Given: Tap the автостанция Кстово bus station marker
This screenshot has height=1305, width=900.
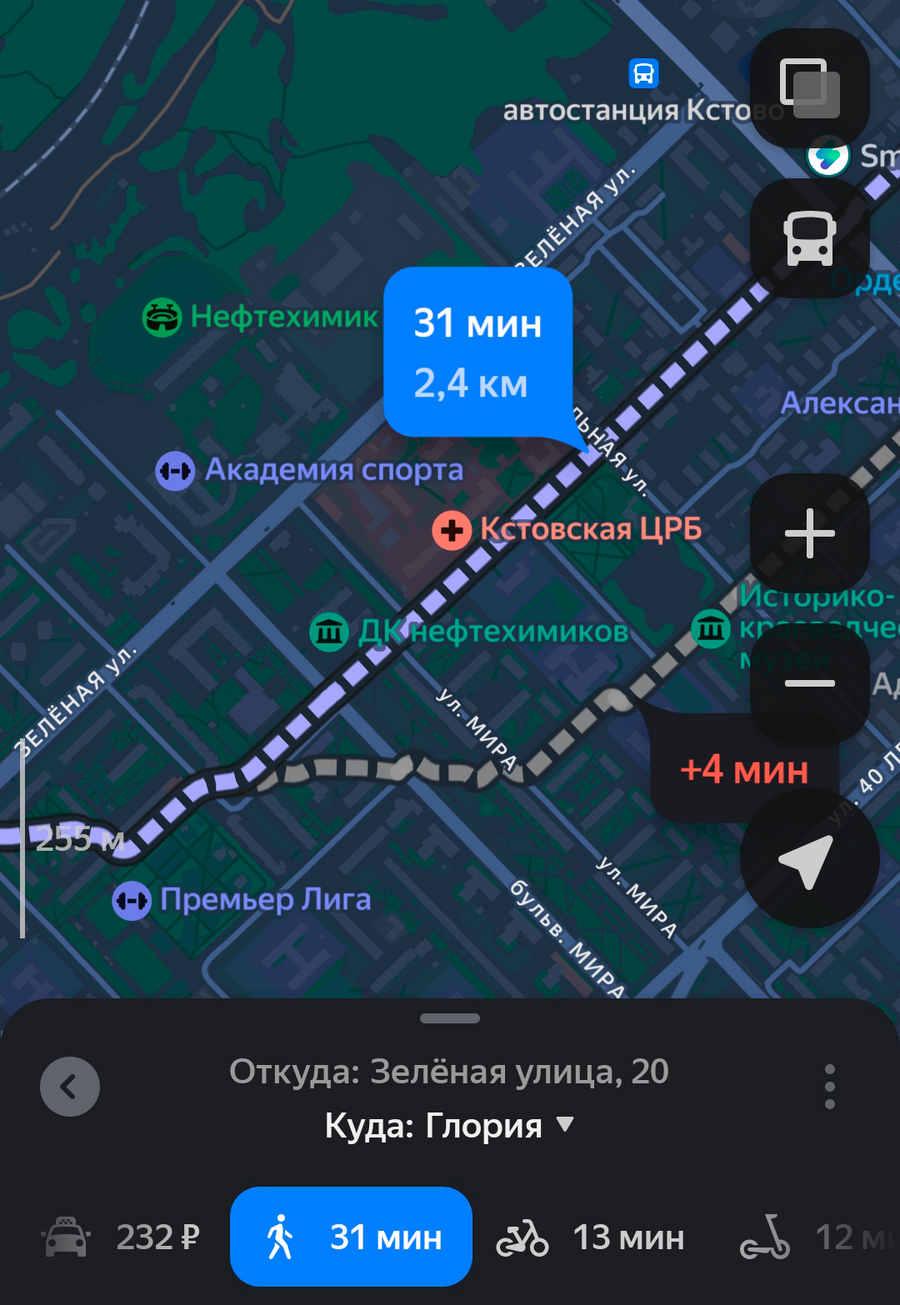Looking at the screenshot, I should coord(643,74).
